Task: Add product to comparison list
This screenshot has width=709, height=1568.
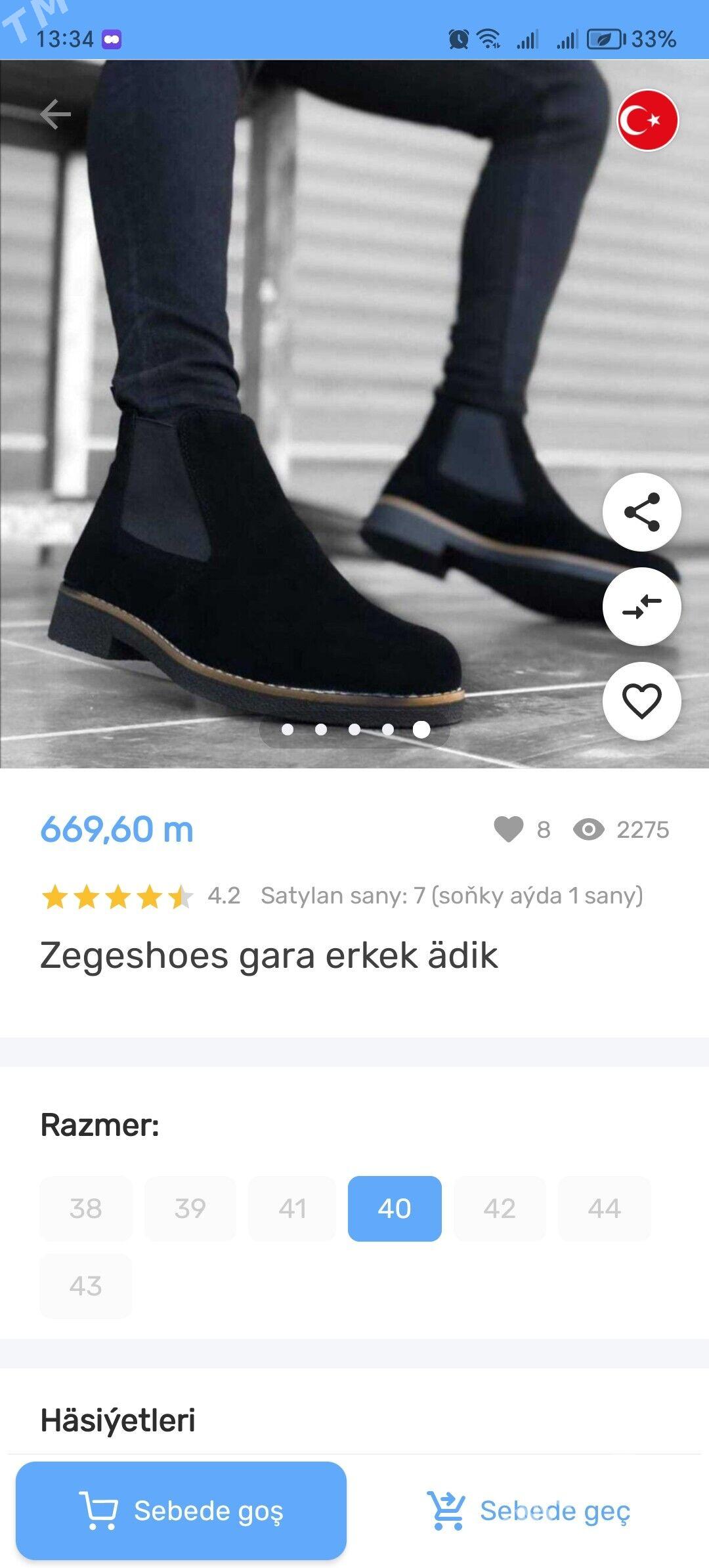Action: (x=641, y=607)
